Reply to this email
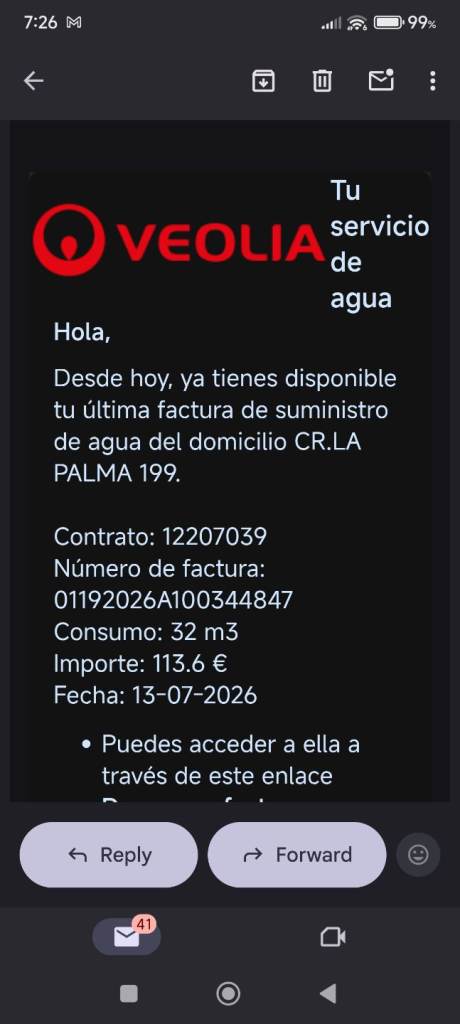This screenshot has height=1024, width=460. click(x=108, y=854)
